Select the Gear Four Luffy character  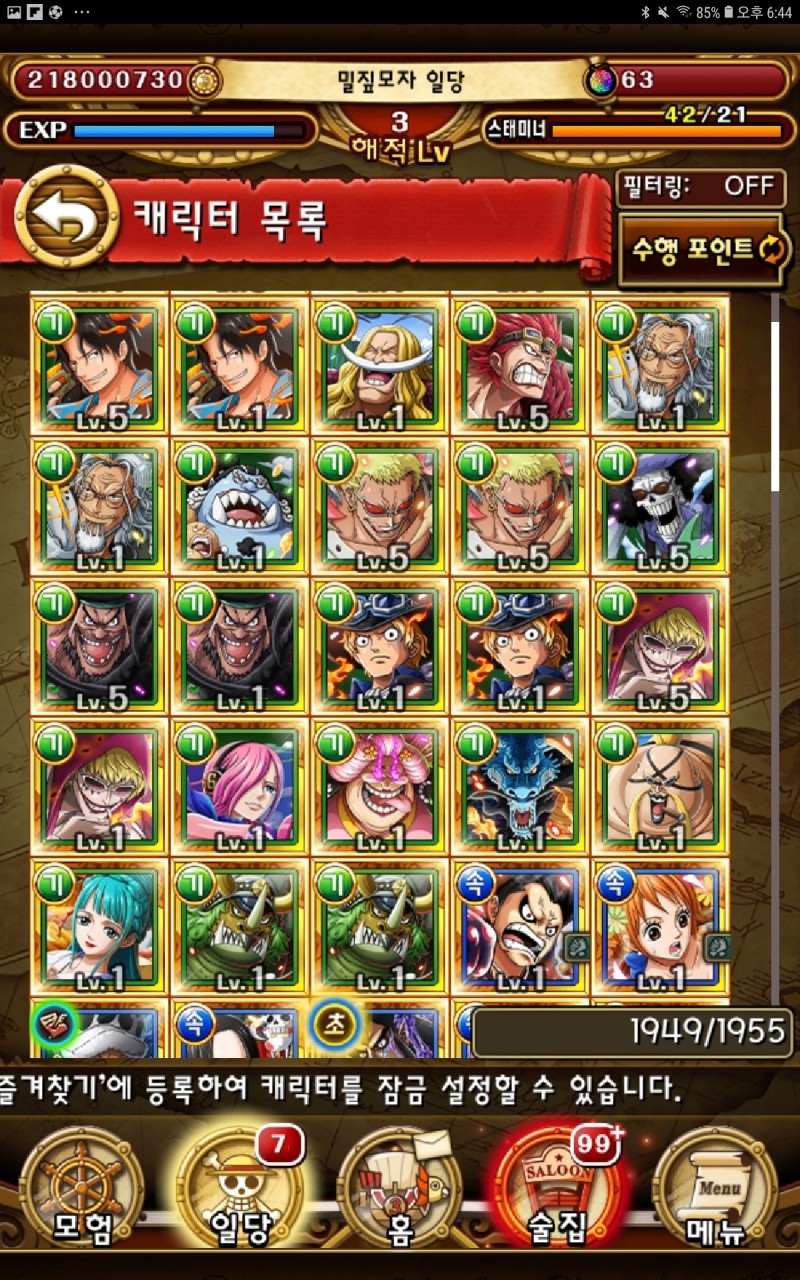click(x=519, y=922)
